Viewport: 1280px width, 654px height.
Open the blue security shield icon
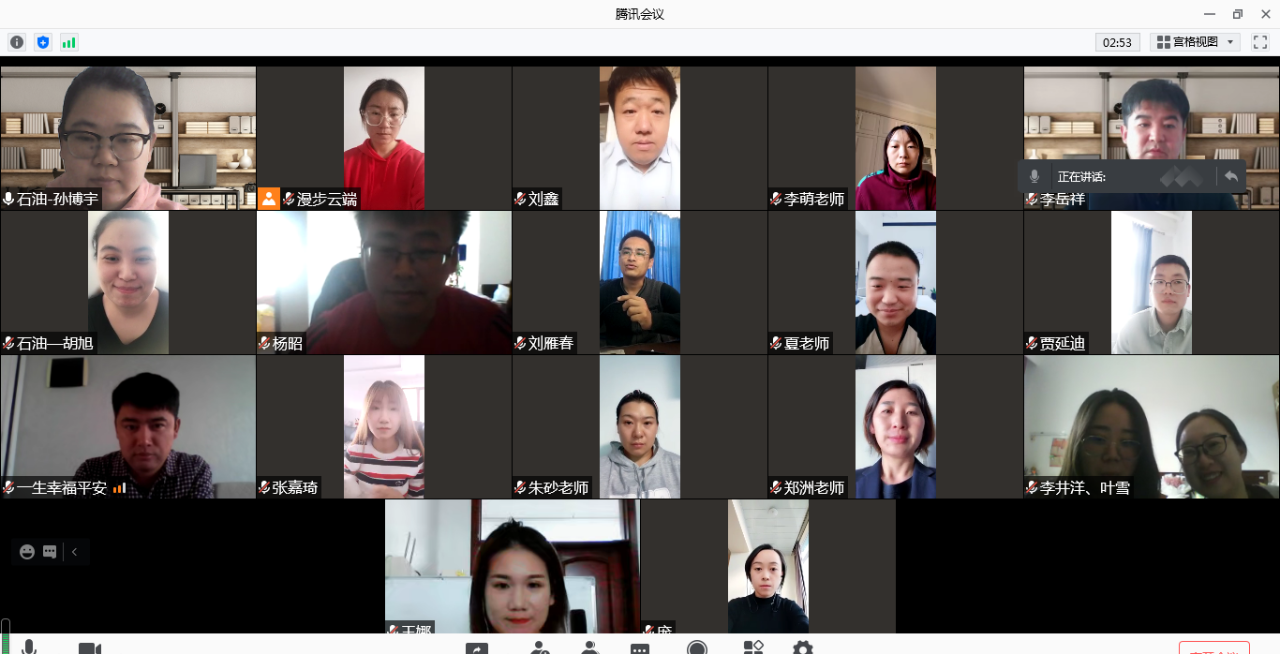click(x=43, y=42)
